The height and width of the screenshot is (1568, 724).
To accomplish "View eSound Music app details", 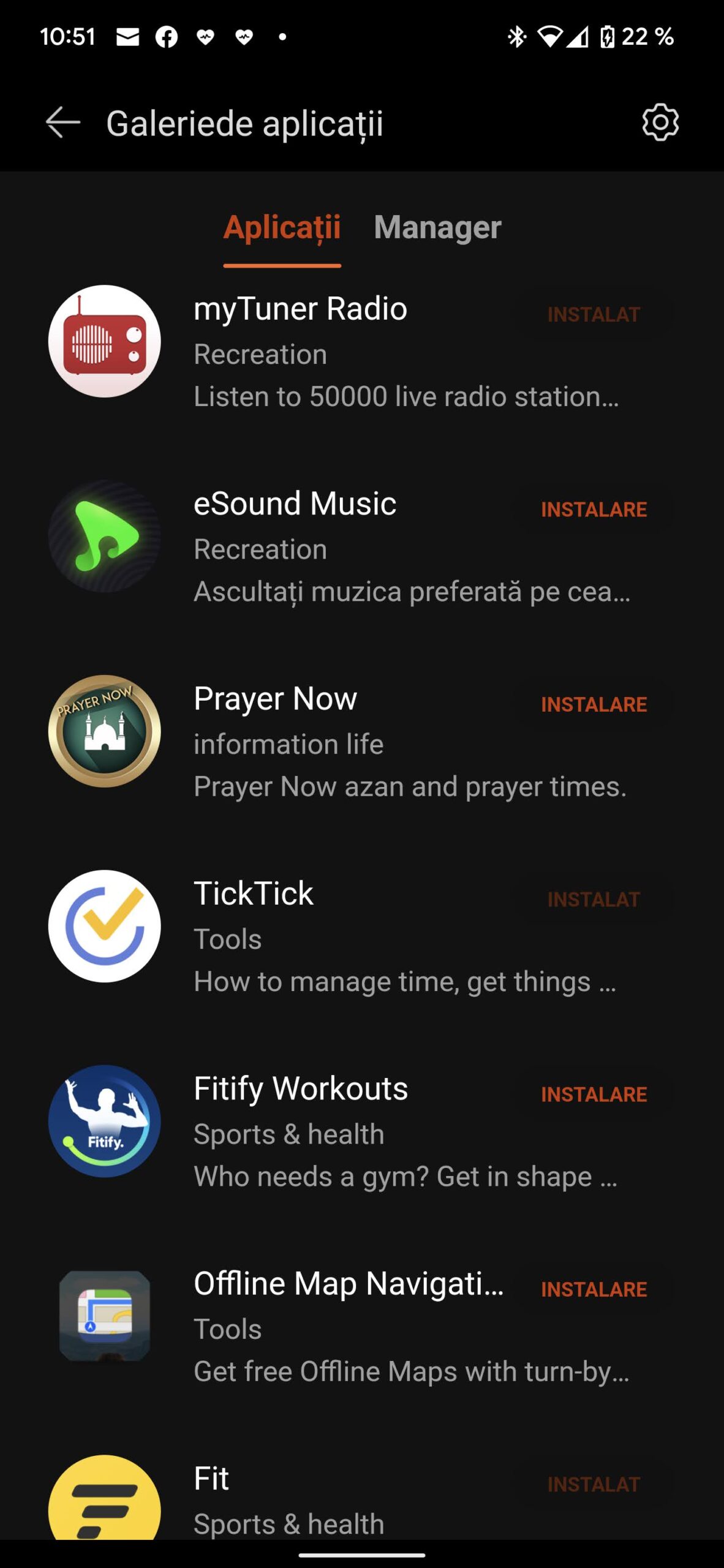I will (x=295, y=504).
